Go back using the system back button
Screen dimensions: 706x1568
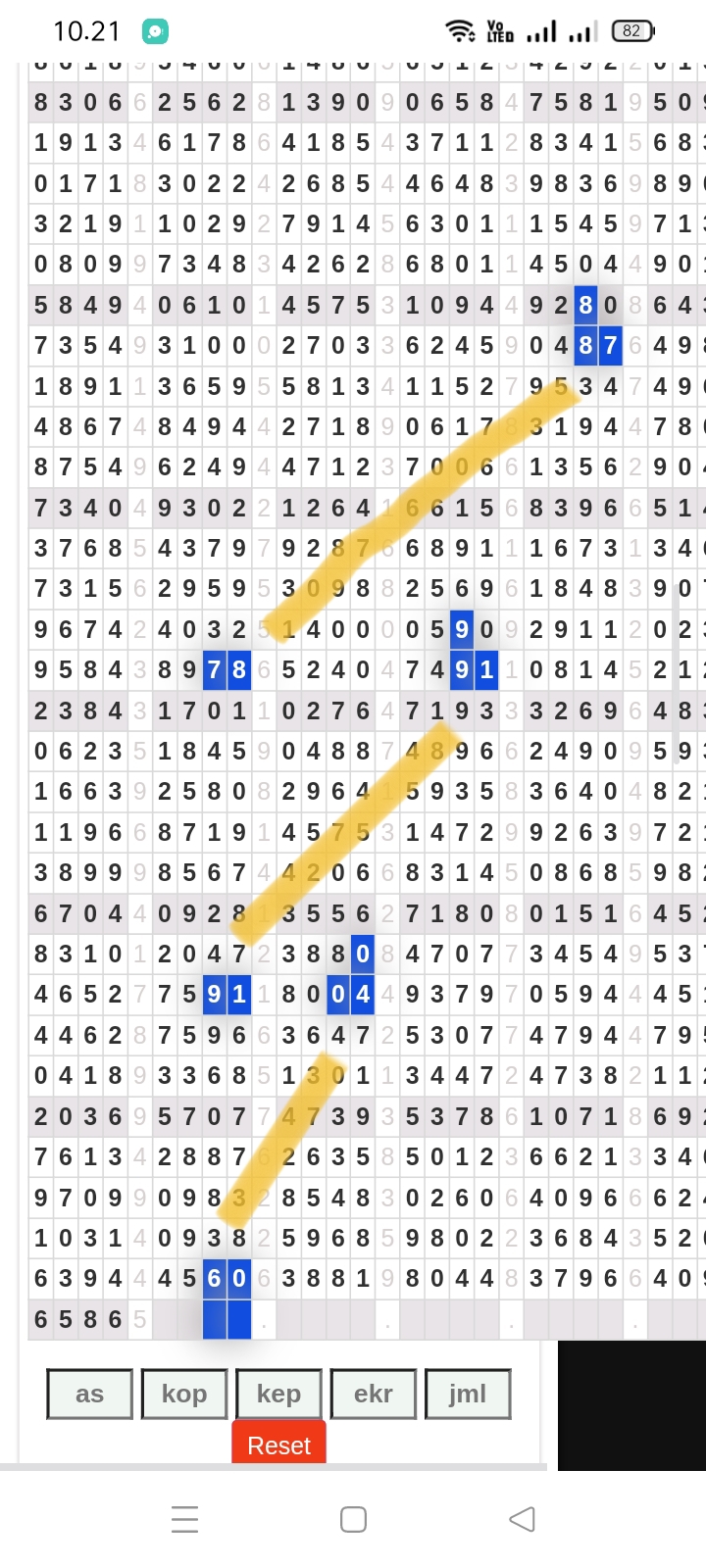click(523, 1519)
